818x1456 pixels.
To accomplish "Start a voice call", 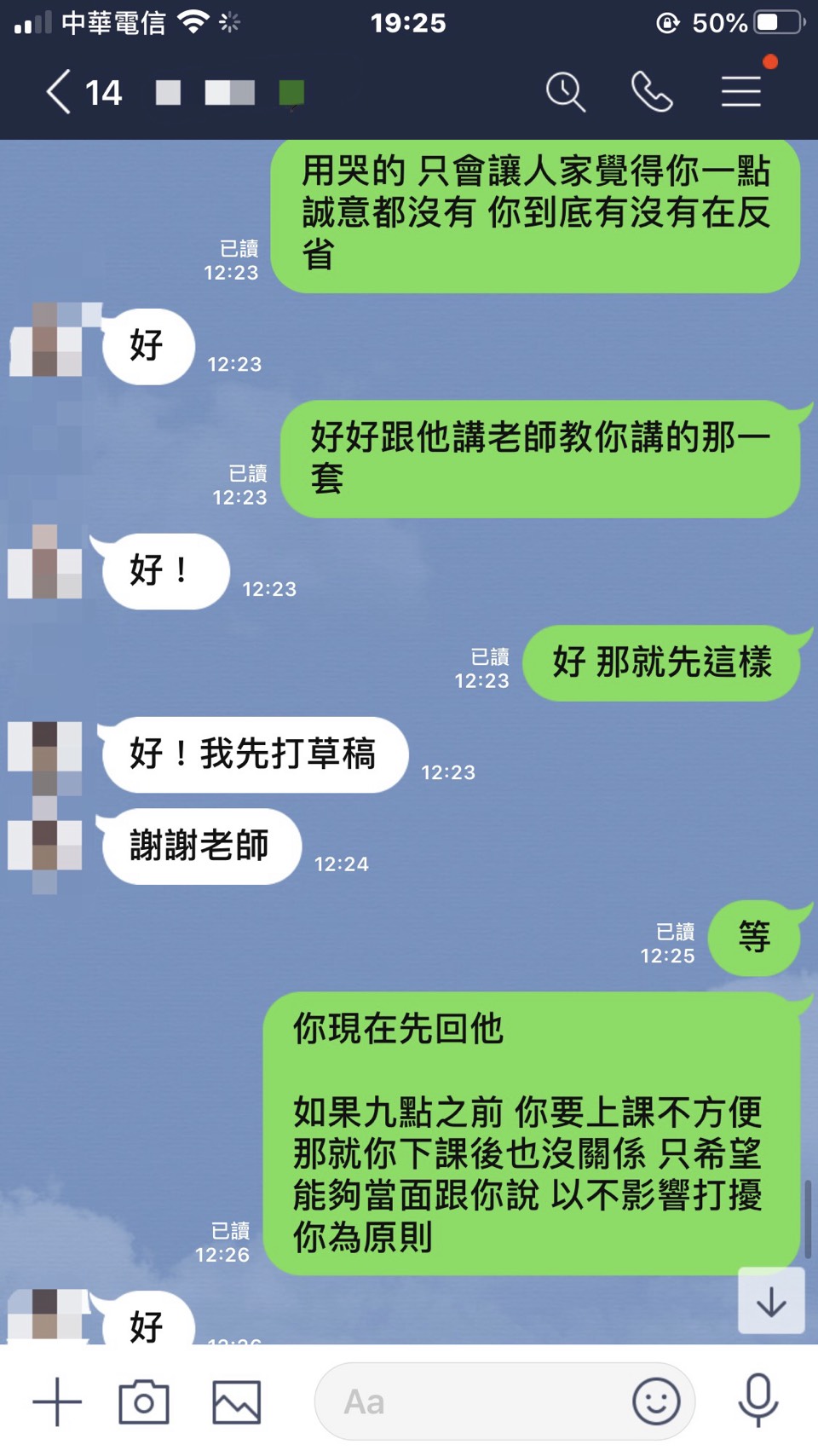I will pyautogui.click(x=652, y=92).
